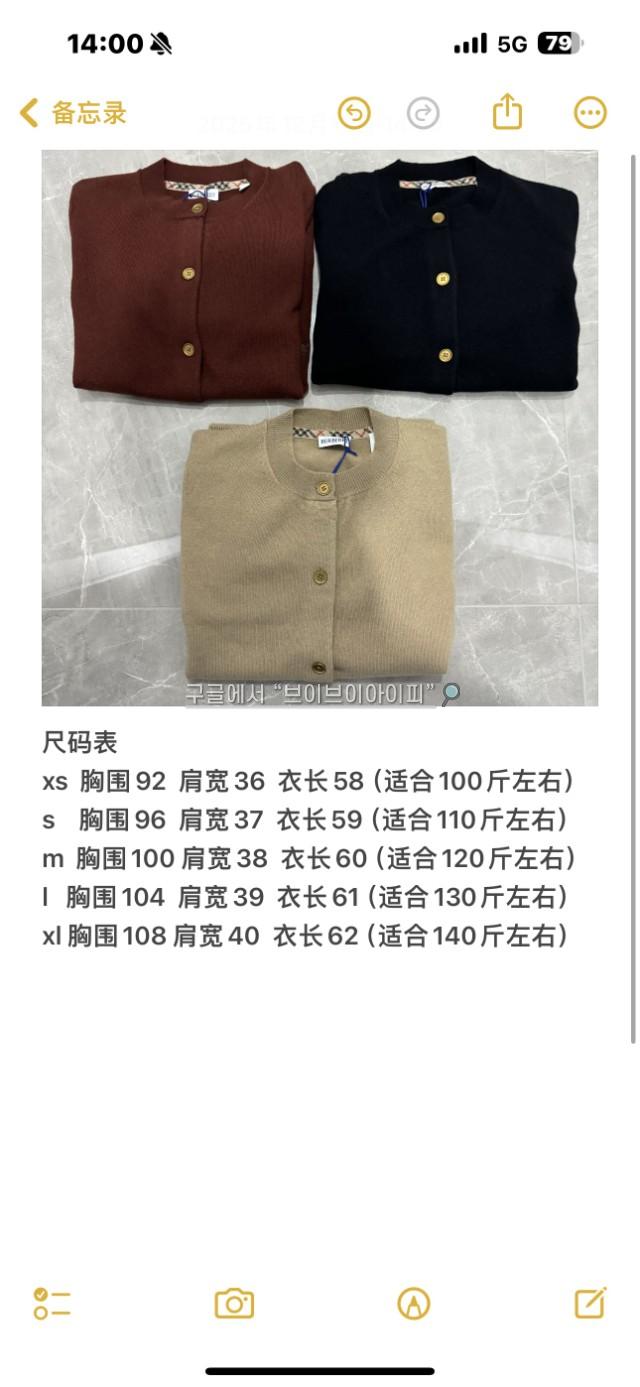Add a checklist to the note
The height and width of the screenshot is (1387, 640).
point(51,1303)
